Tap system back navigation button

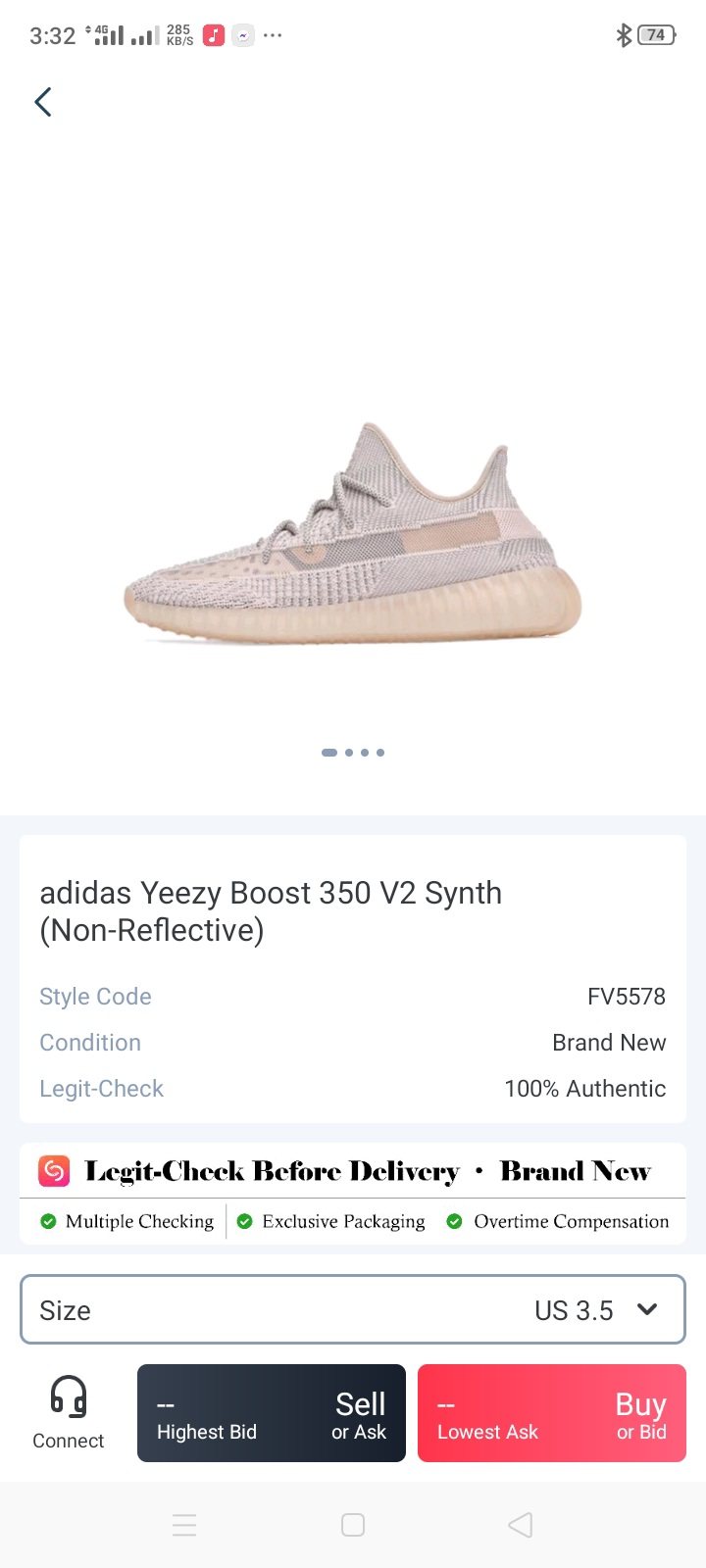[521, 1525]
